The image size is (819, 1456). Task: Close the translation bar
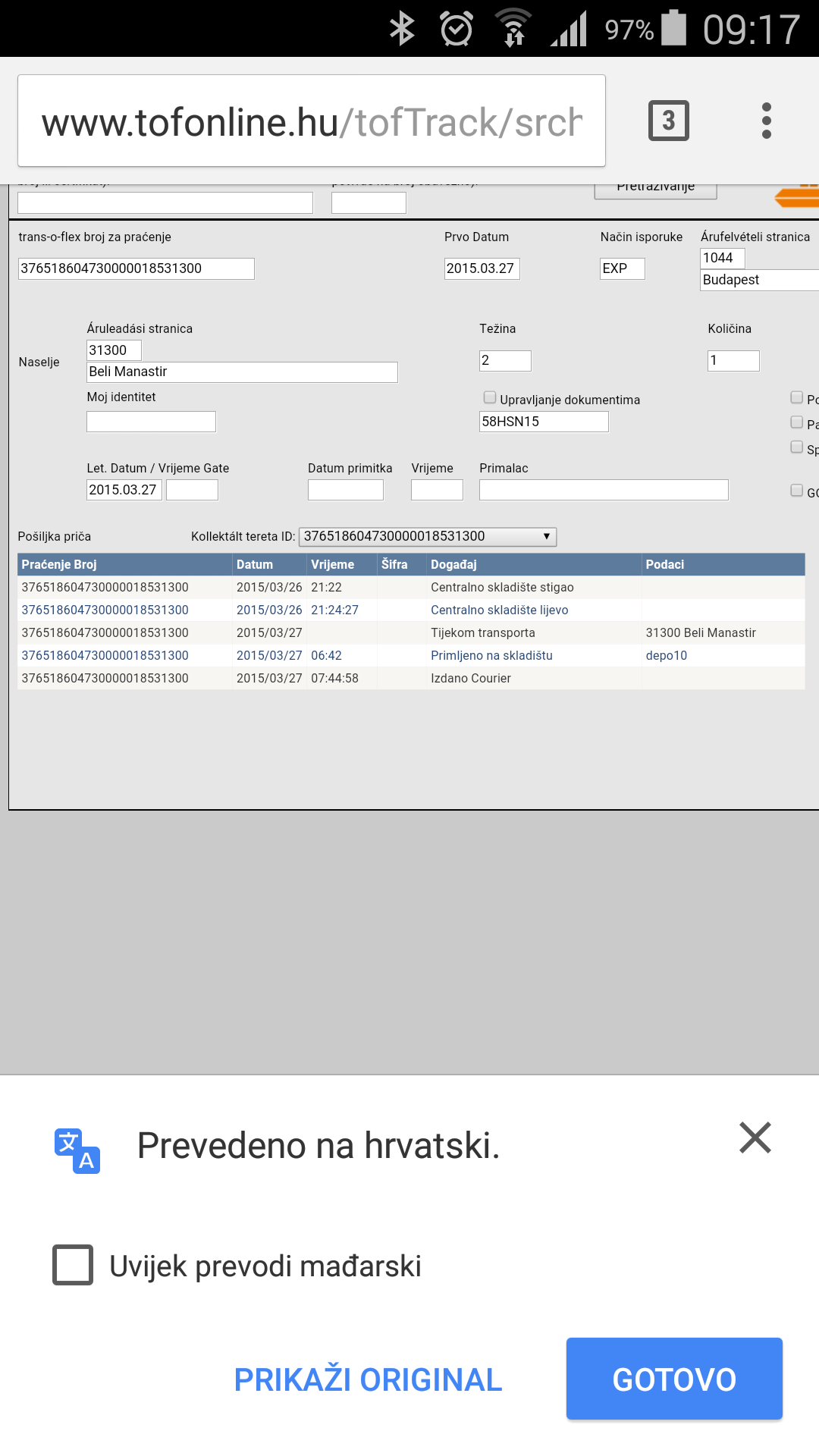(755, 1137)
